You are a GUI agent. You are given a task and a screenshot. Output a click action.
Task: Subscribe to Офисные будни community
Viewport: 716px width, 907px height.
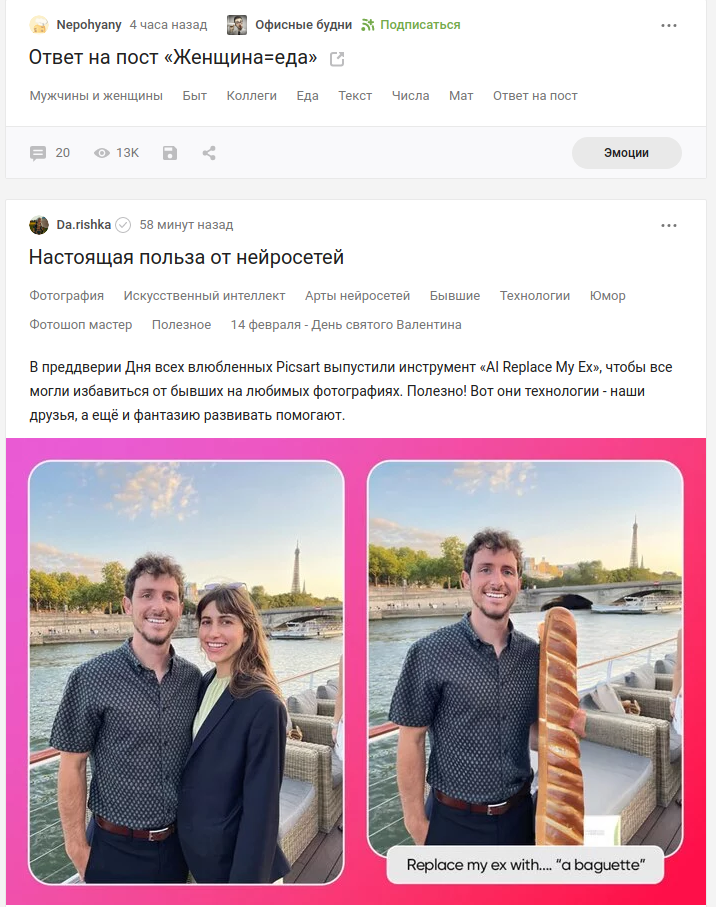point(411,25)
